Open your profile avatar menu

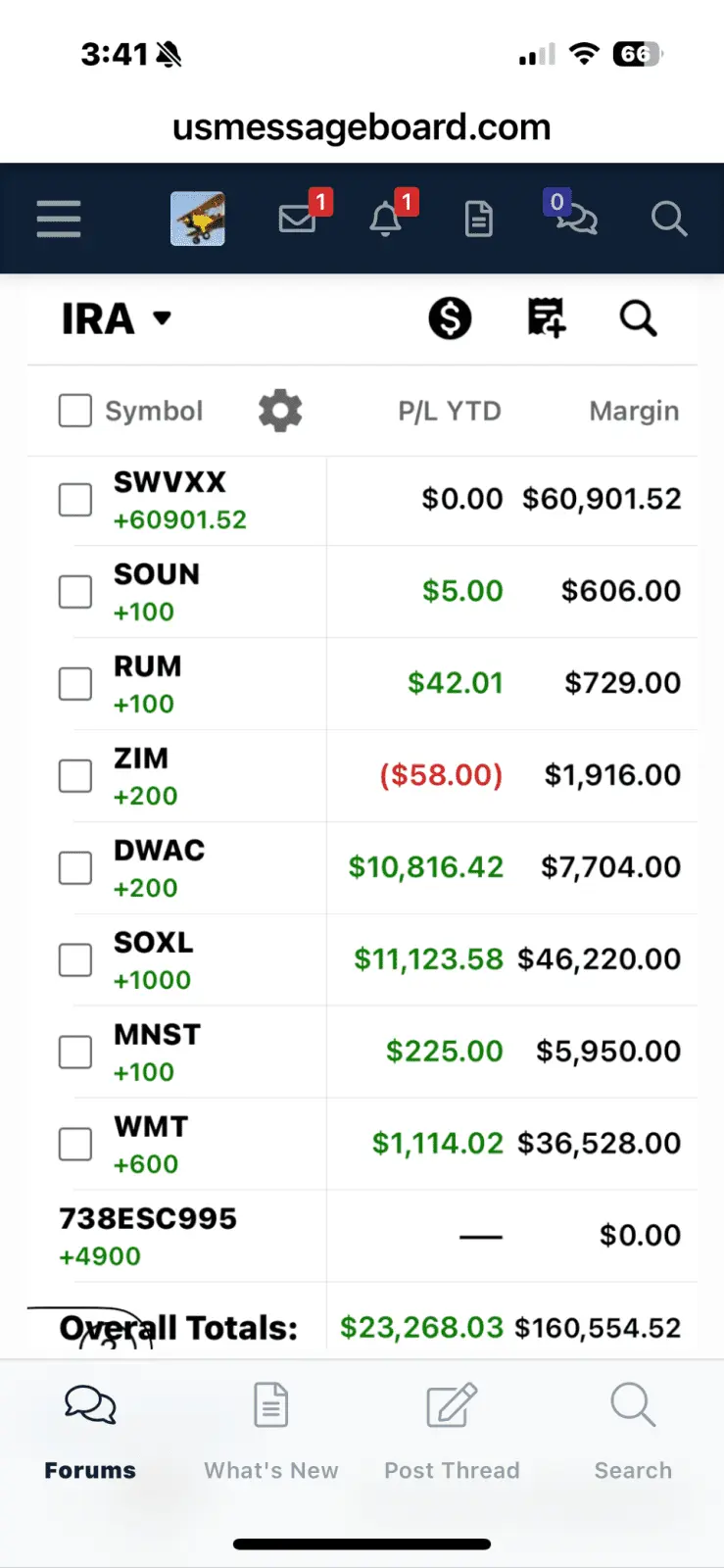pos(197,219)
